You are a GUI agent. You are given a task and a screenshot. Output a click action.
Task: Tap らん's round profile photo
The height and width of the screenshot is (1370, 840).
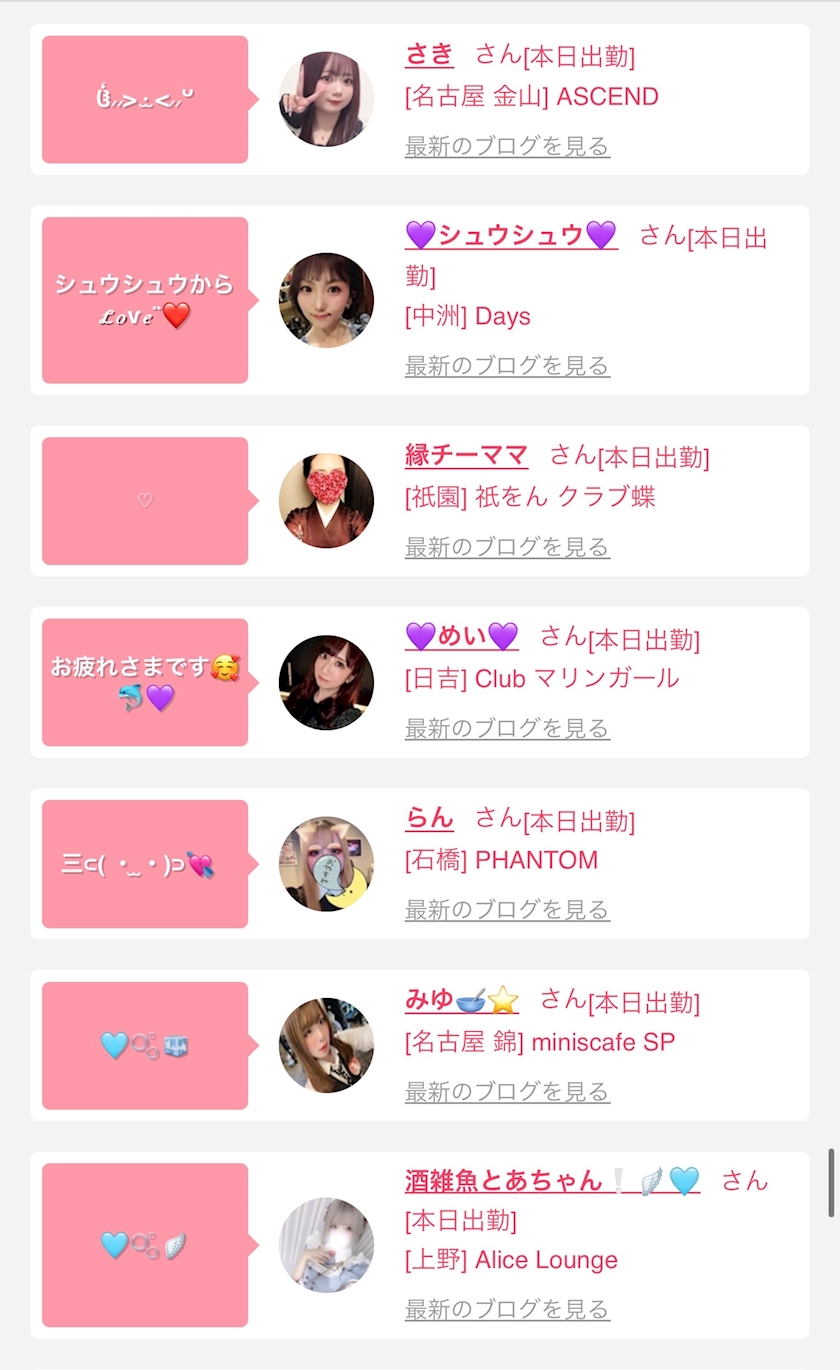[326, 864]
